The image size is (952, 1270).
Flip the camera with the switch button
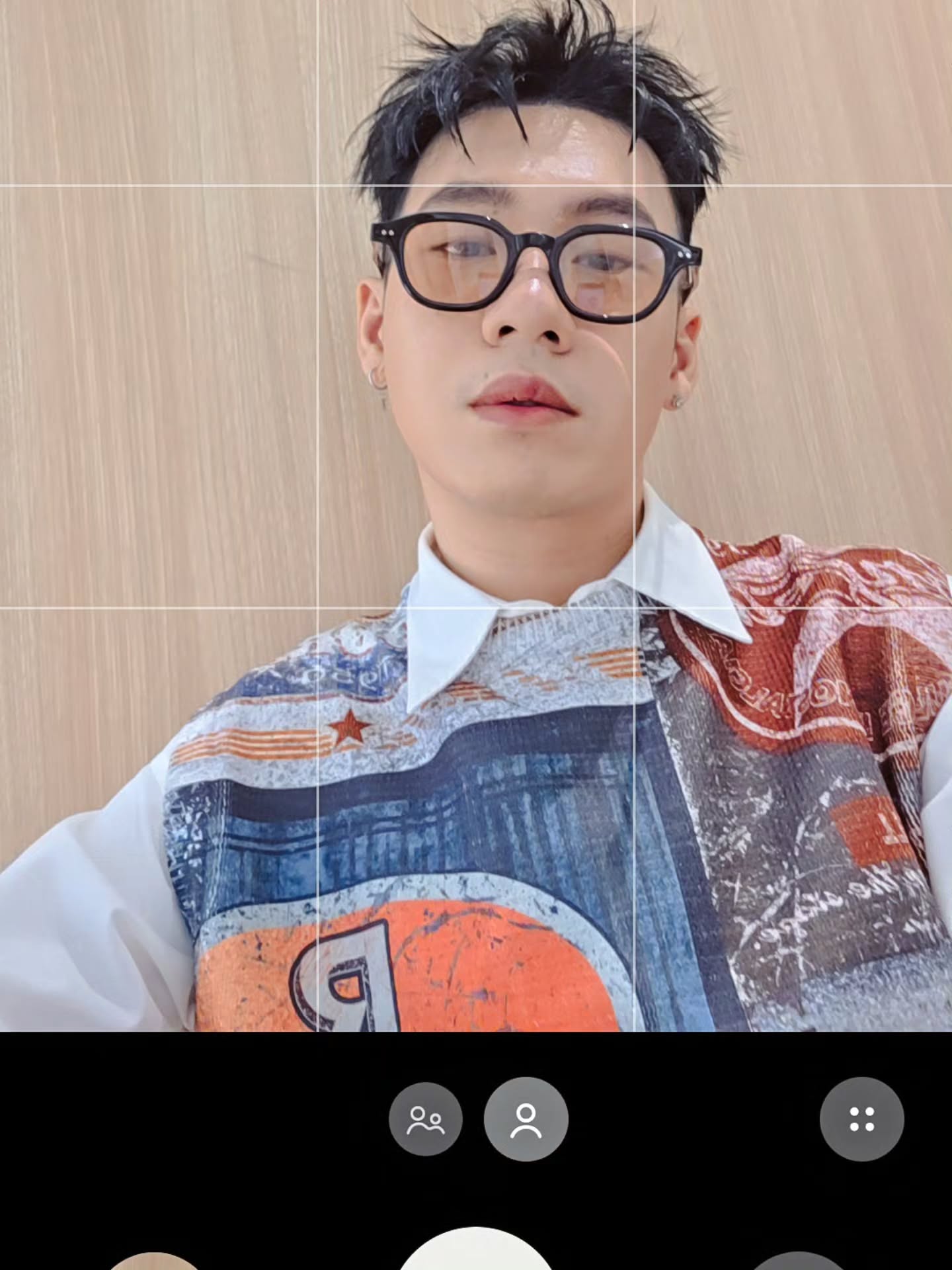click(x=798, y=1259)
